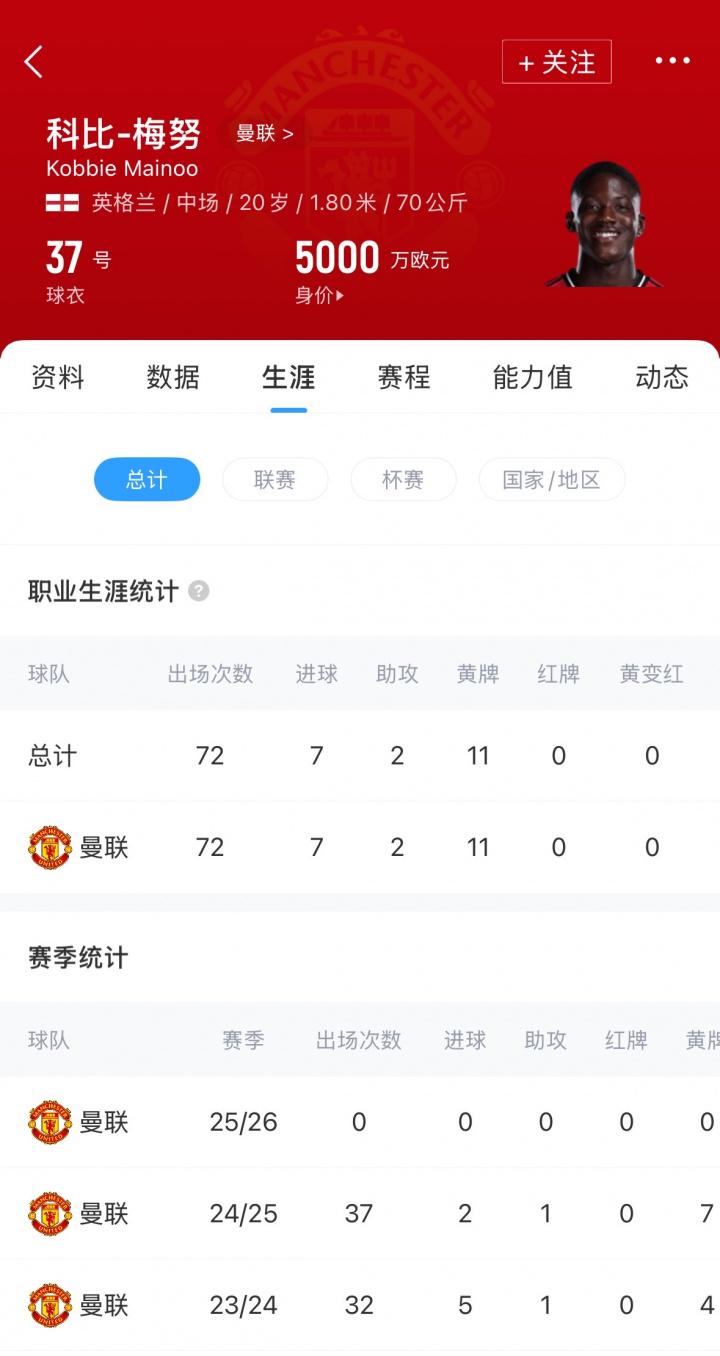Switch to the 联赛 stats filter
The width and height of the screenshot is (720, 1356).
coord(275,479)
